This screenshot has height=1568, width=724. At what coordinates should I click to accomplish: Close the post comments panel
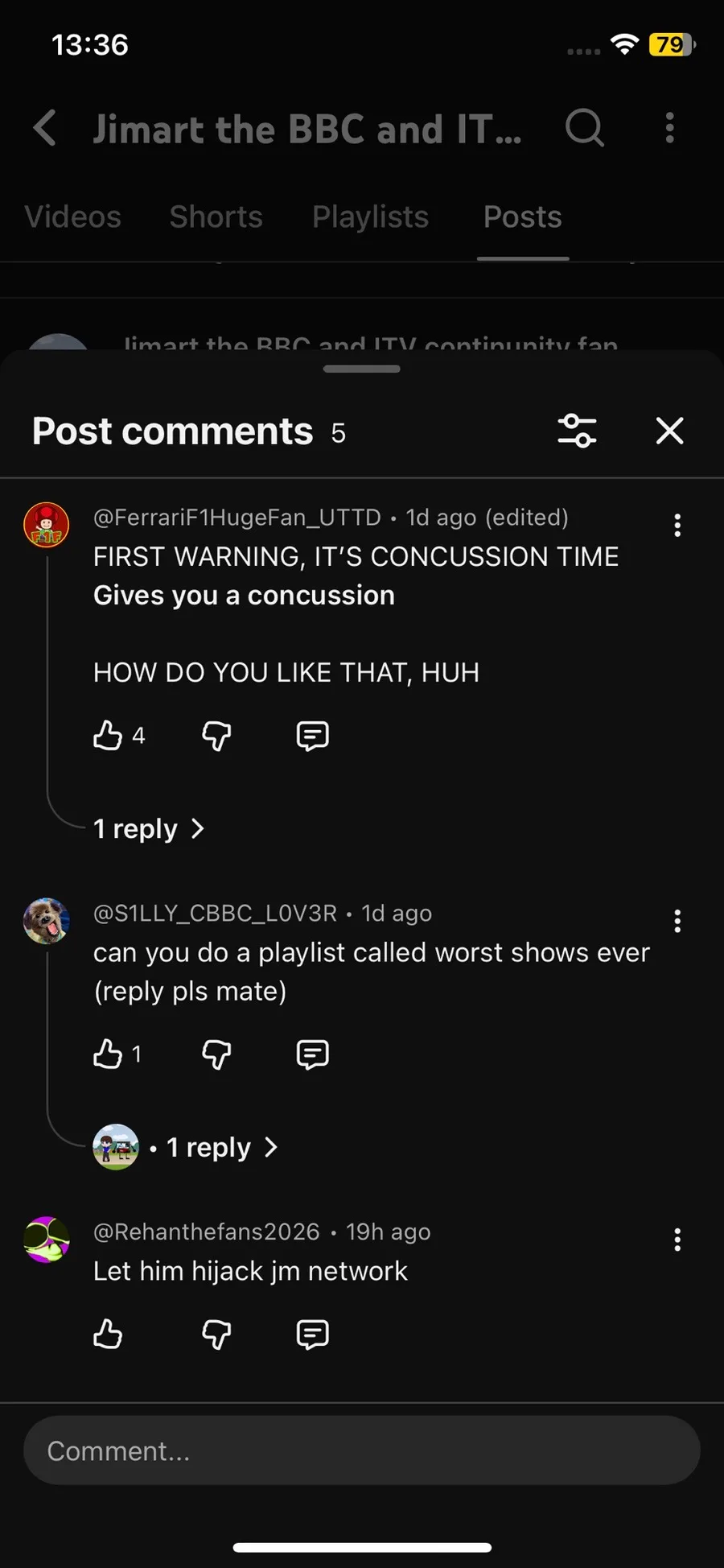tap(669, 431)
